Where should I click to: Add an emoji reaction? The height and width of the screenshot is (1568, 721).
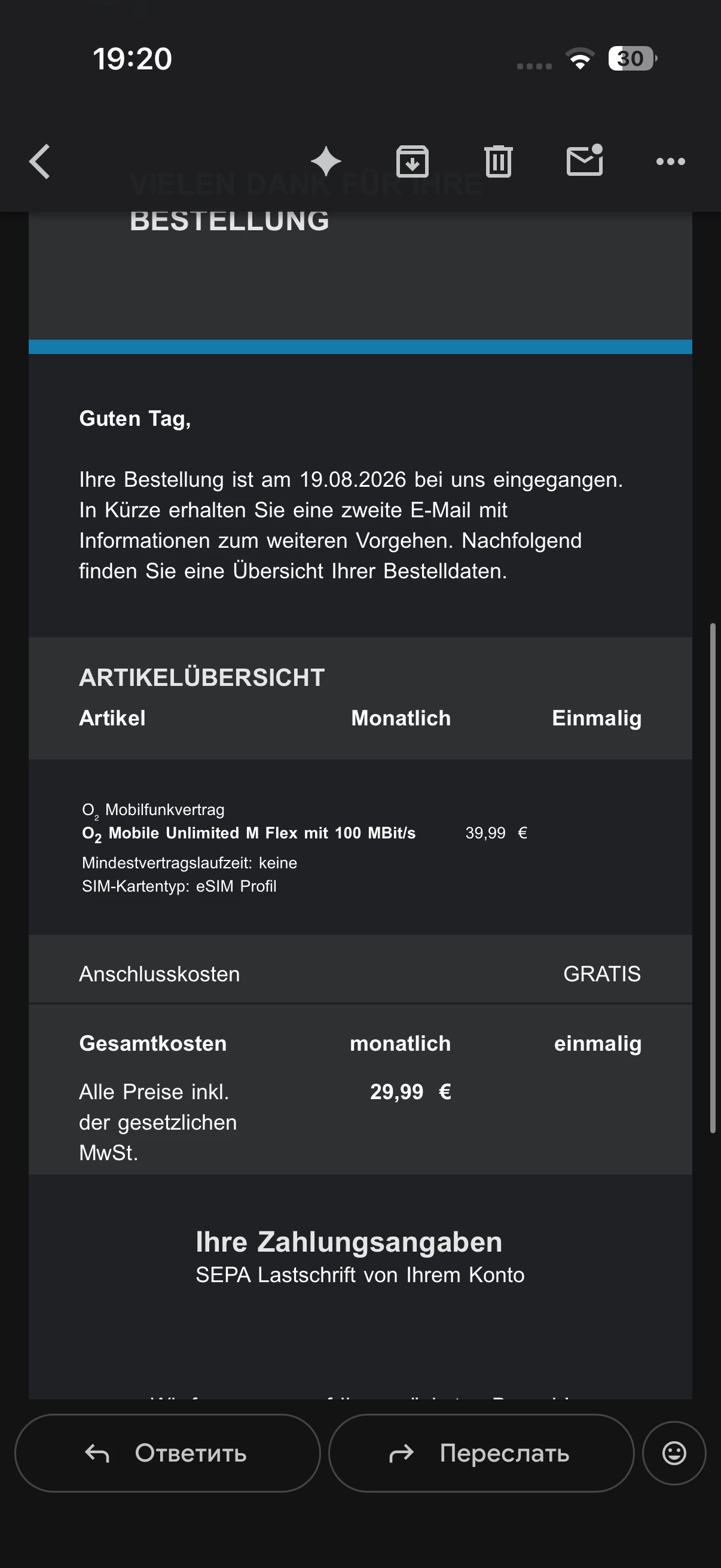pos(674,1453)
